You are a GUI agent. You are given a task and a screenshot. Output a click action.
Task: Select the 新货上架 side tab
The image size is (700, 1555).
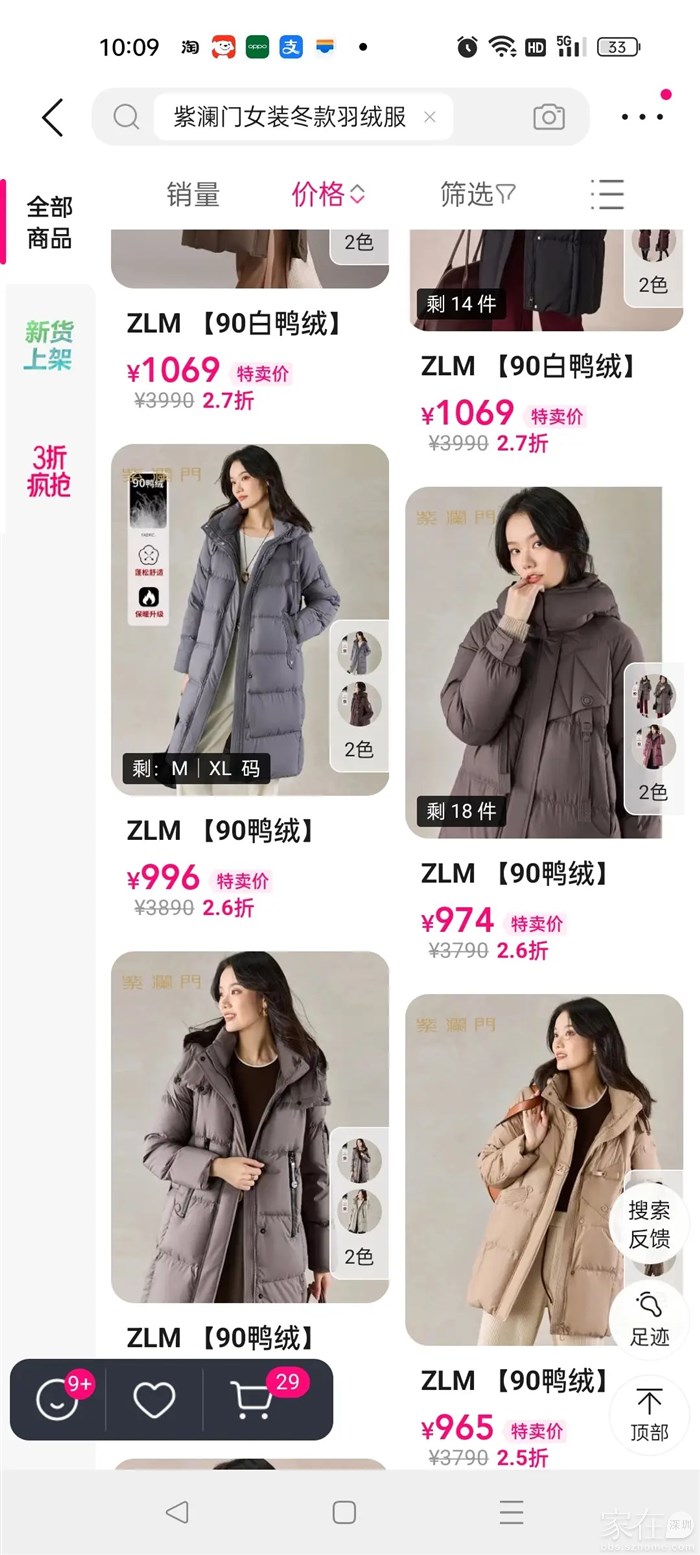point(49,345)
